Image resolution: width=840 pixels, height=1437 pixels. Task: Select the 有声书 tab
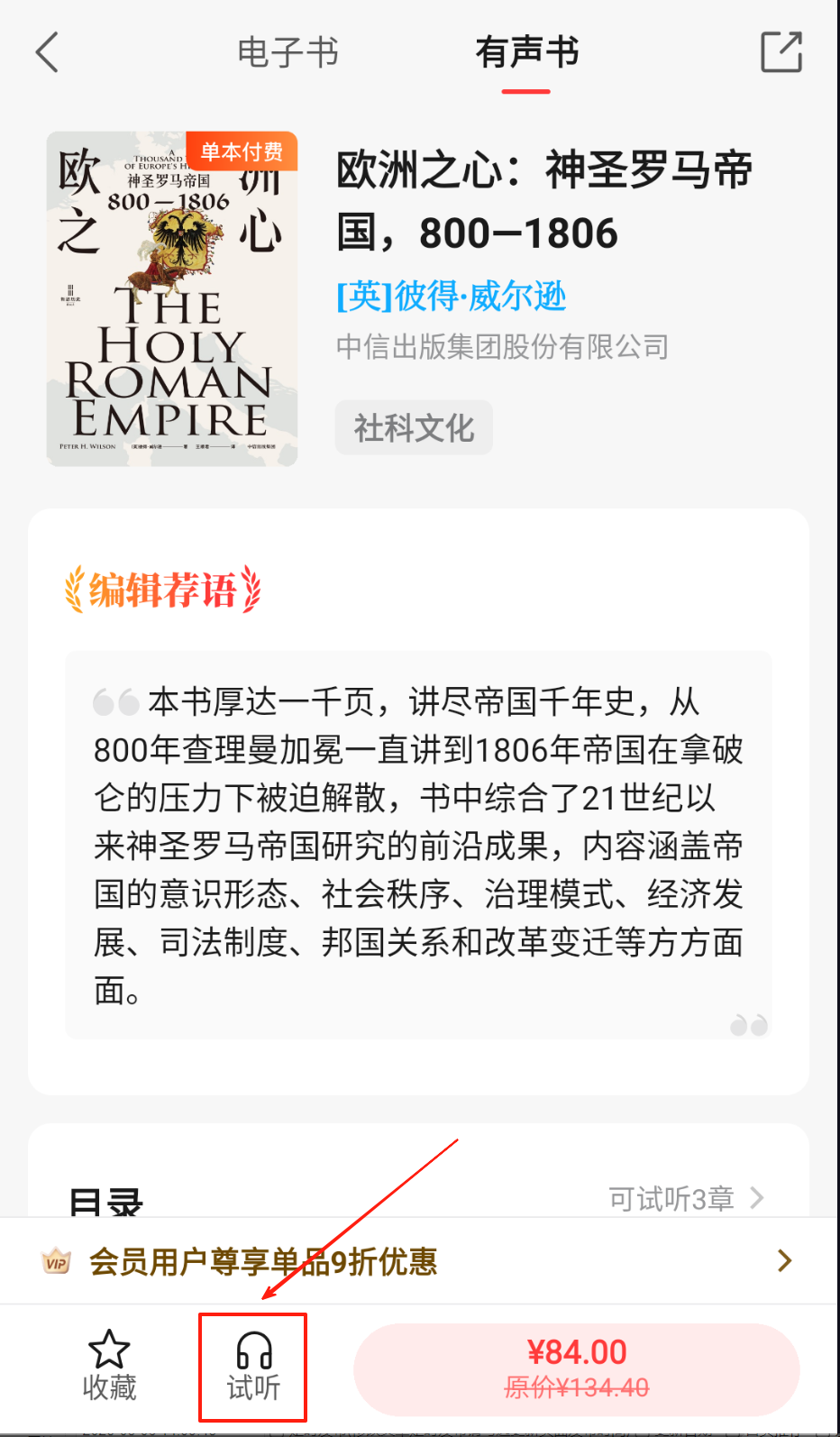tap(526, 52)
